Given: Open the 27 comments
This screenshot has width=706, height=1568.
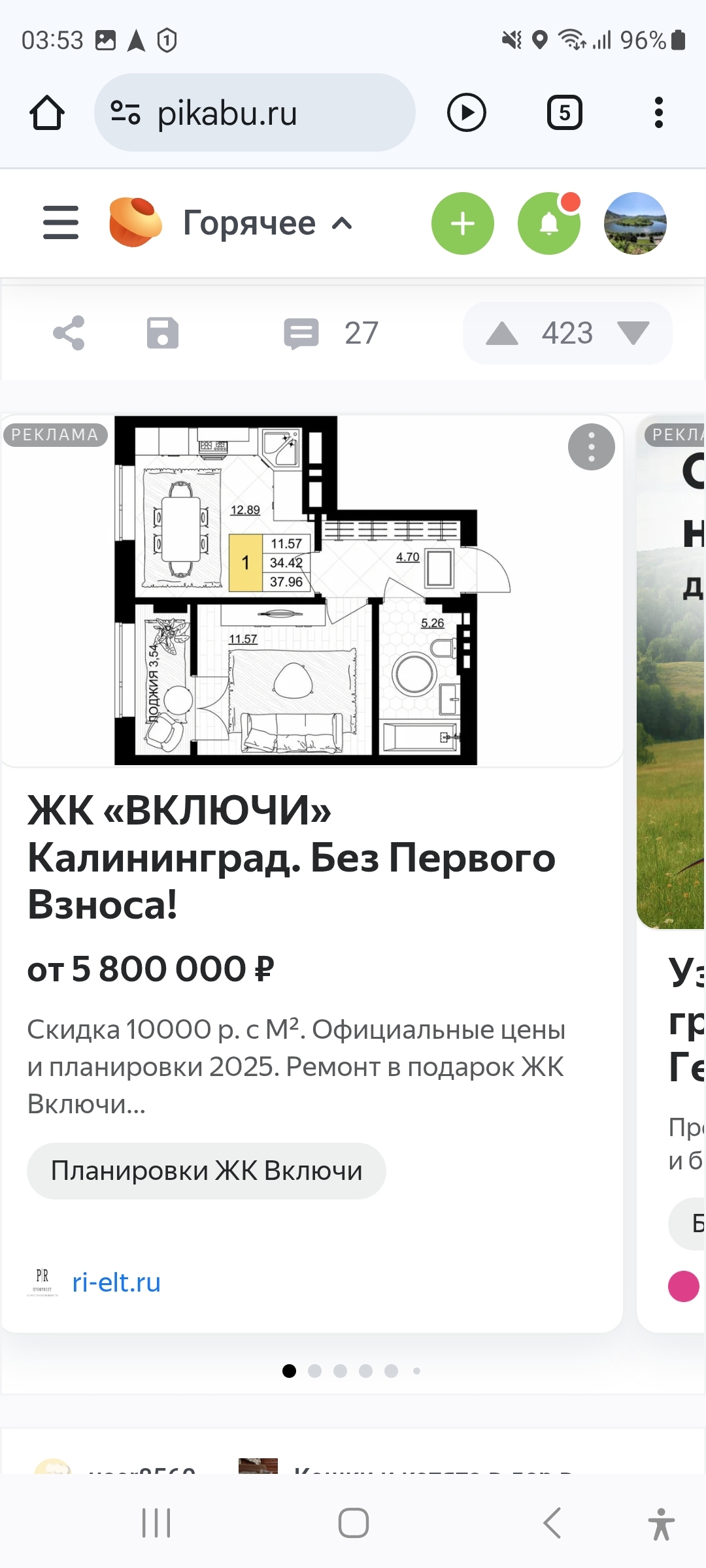Looking at the screenshot, I should click(x=331, y=333).
